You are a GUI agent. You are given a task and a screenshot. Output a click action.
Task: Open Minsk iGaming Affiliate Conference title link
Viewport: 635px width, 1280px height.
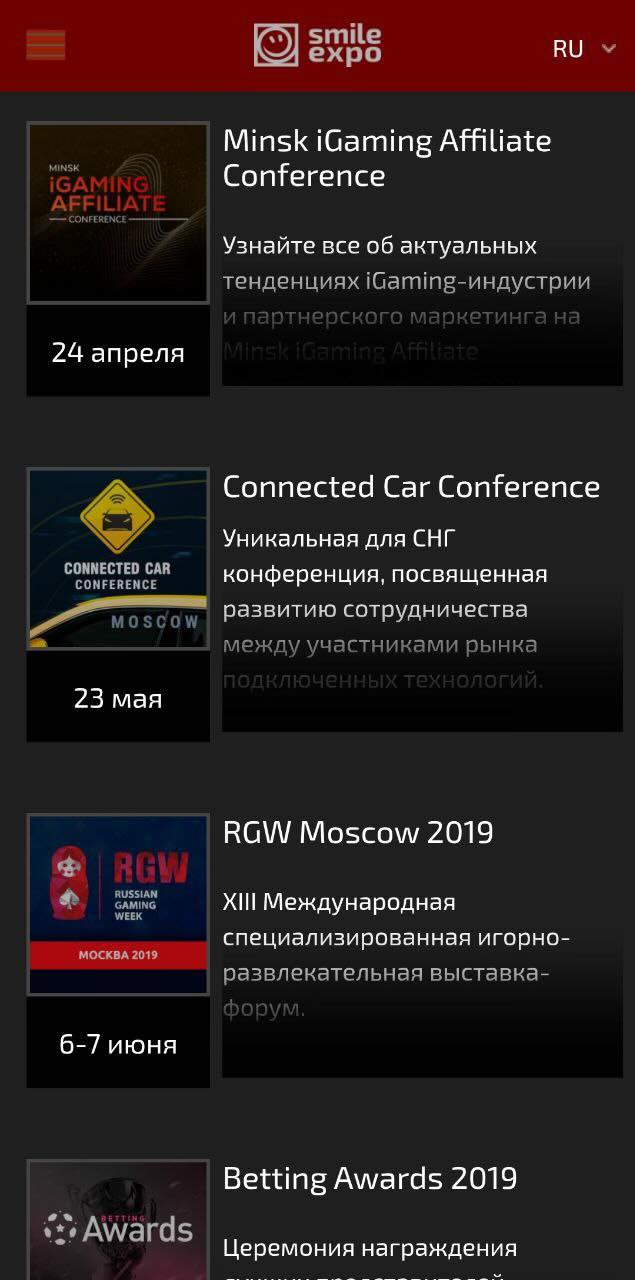pos(387,158)
